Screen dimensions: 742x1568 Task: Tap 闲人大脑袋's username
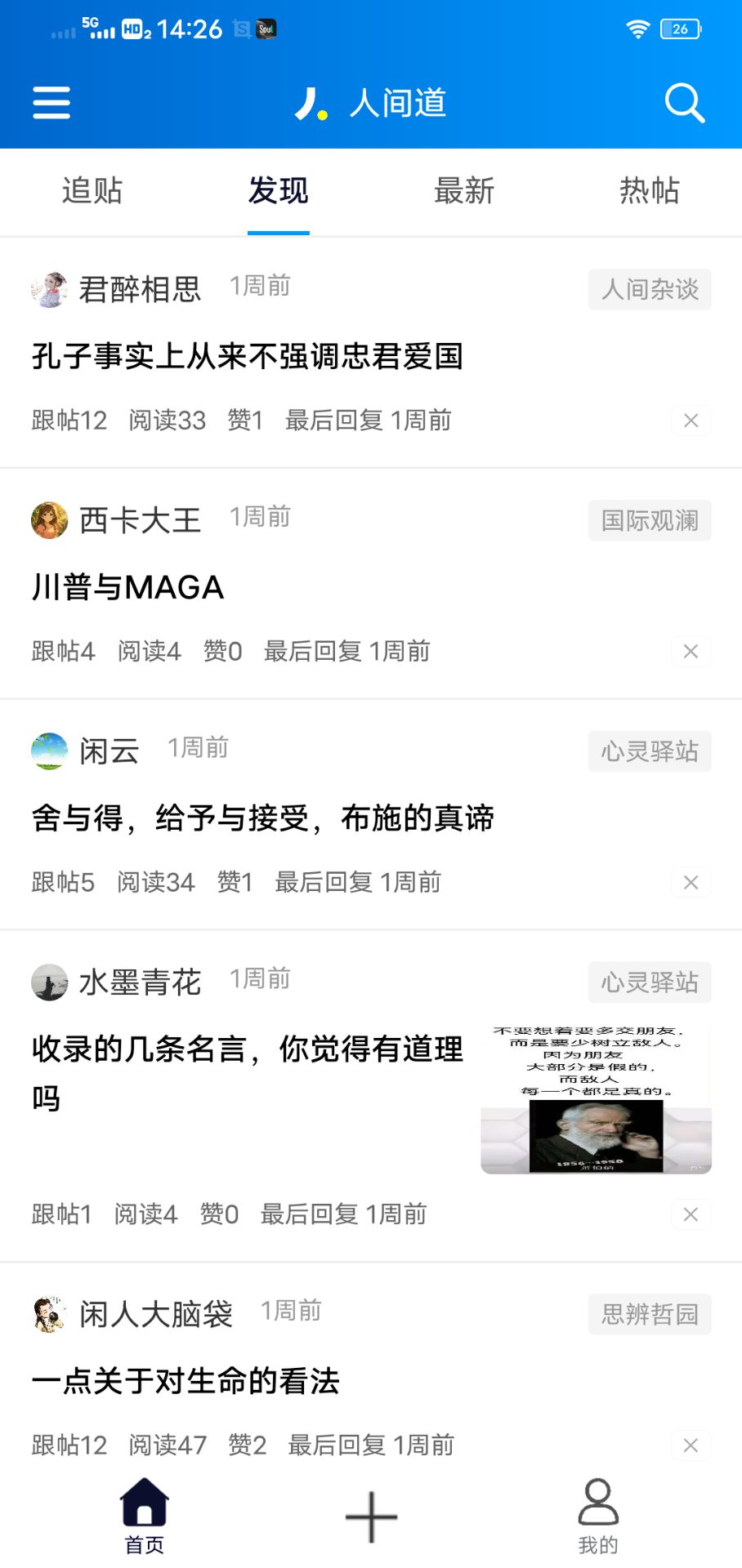pyautogui.click(x=156, y=1313)
